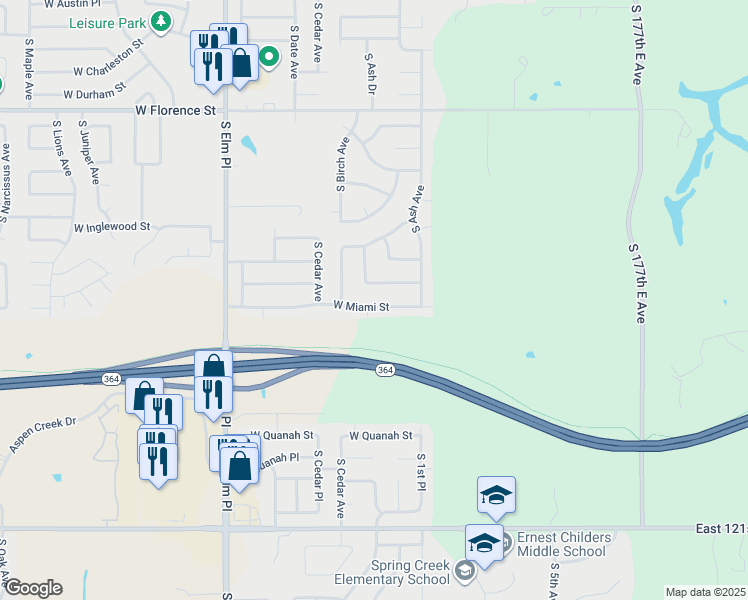Select the green dot marker near S Date Ave
This screenshot has width=748, height=600.
269,57
